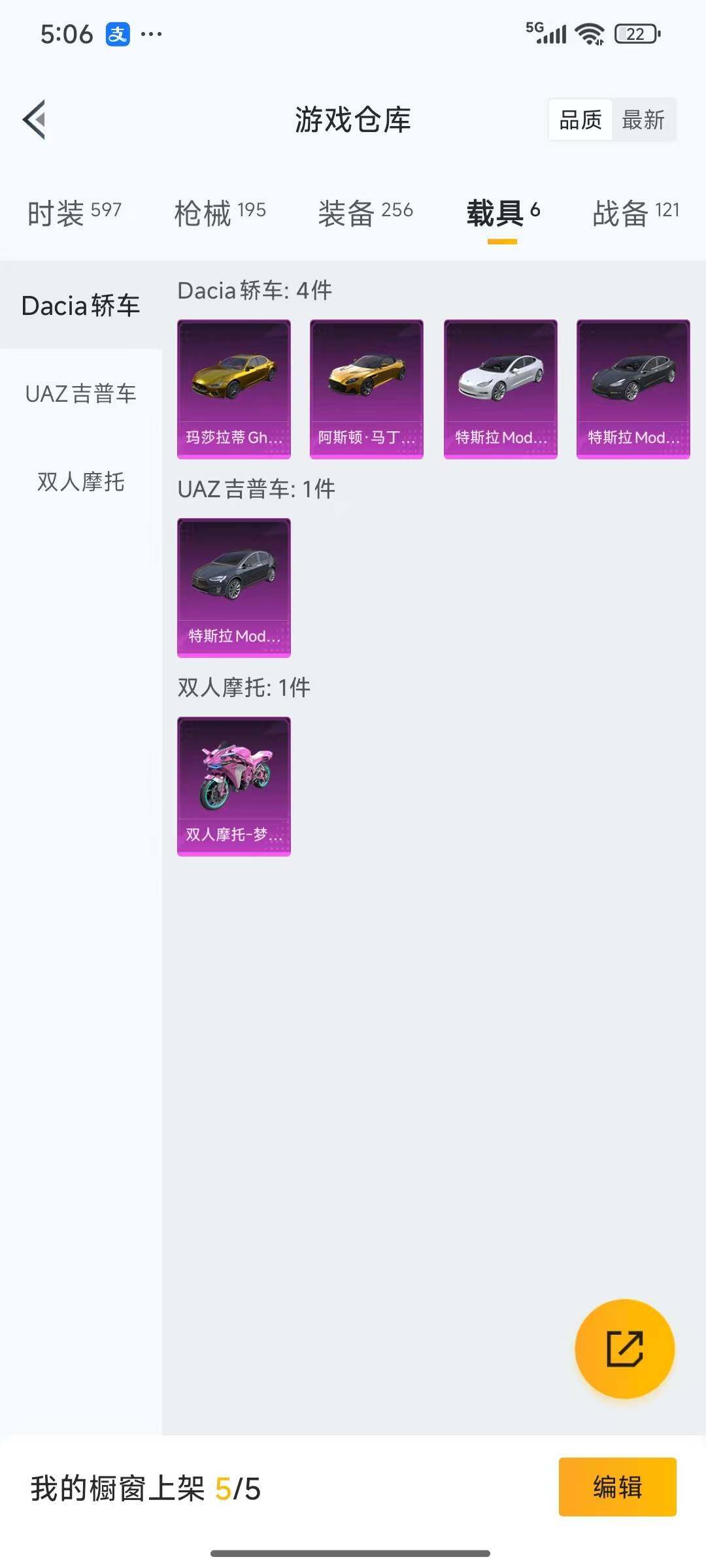This screenshot has width=706, height=1568.
Task: Sort items by 最新
Action: point(643,120)
